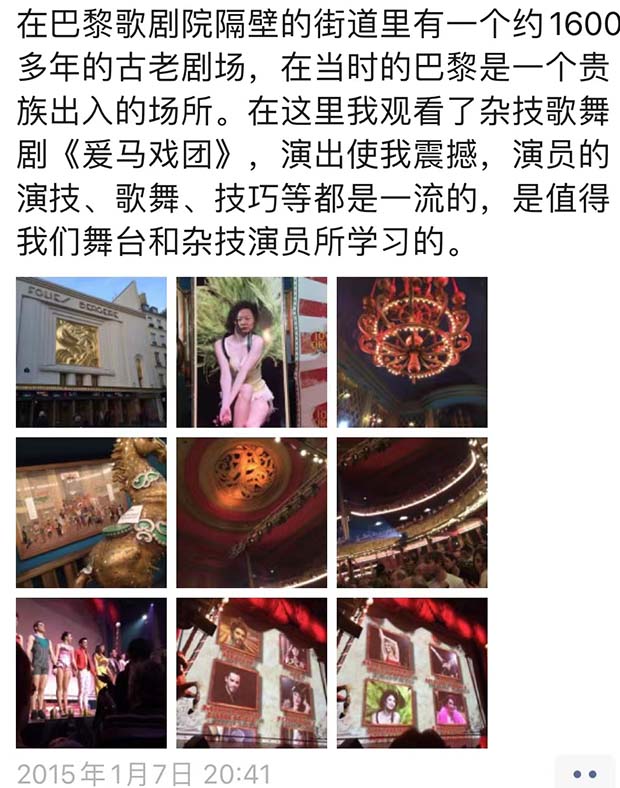Open the like and comment menu

point(584,773)
